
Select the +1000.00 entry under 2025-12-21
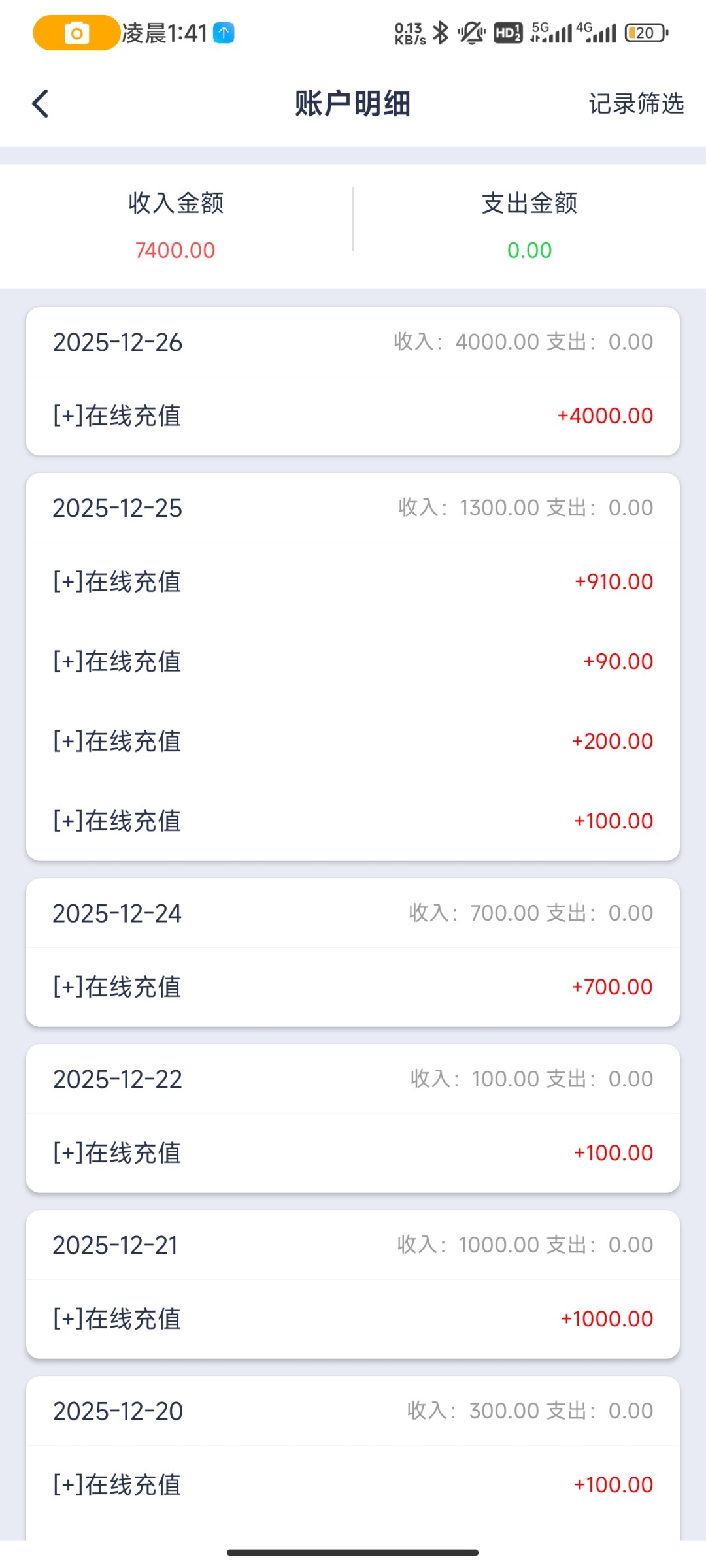[x=353, y=1318]
